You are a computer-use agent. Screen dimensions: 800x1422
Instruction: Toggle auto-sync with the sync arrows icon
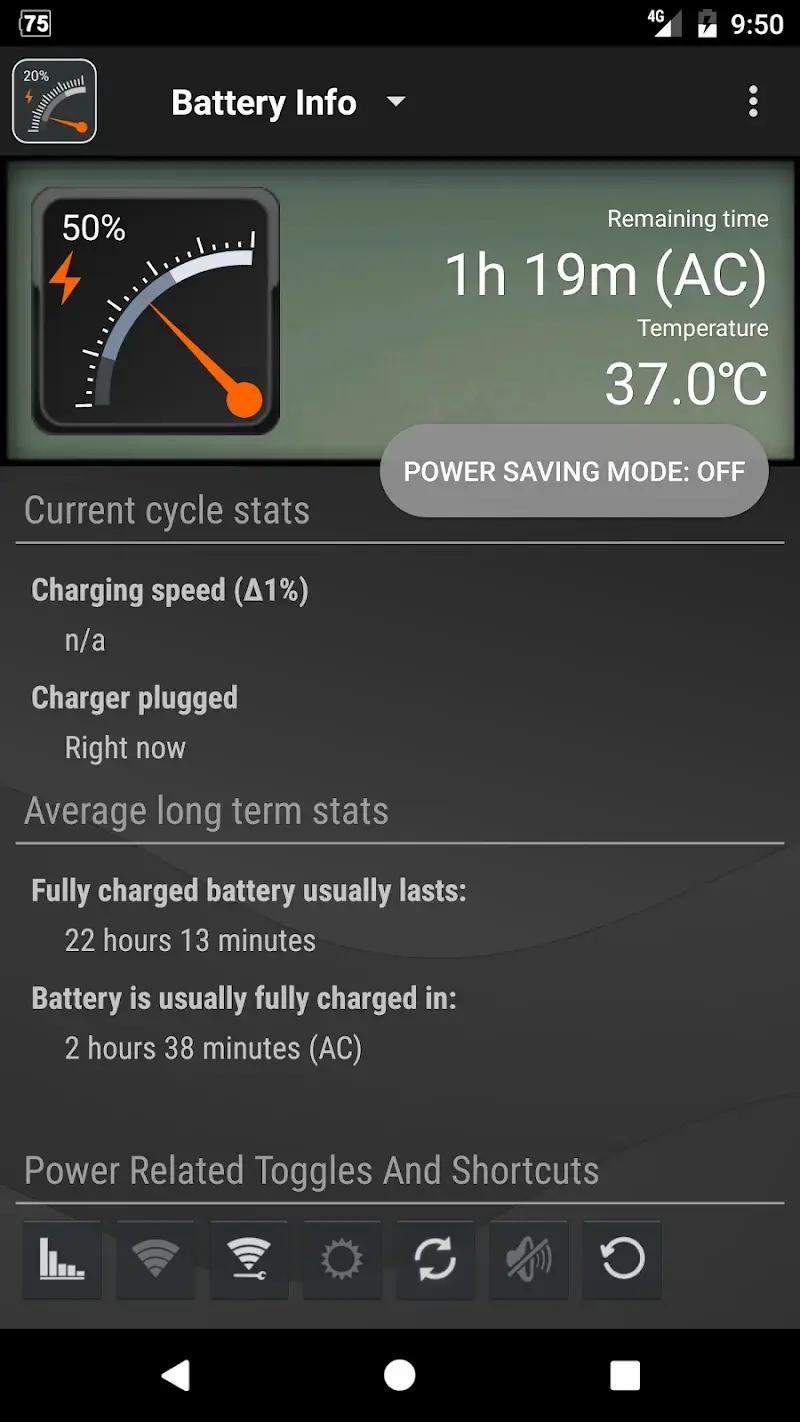coord(435,1260)
